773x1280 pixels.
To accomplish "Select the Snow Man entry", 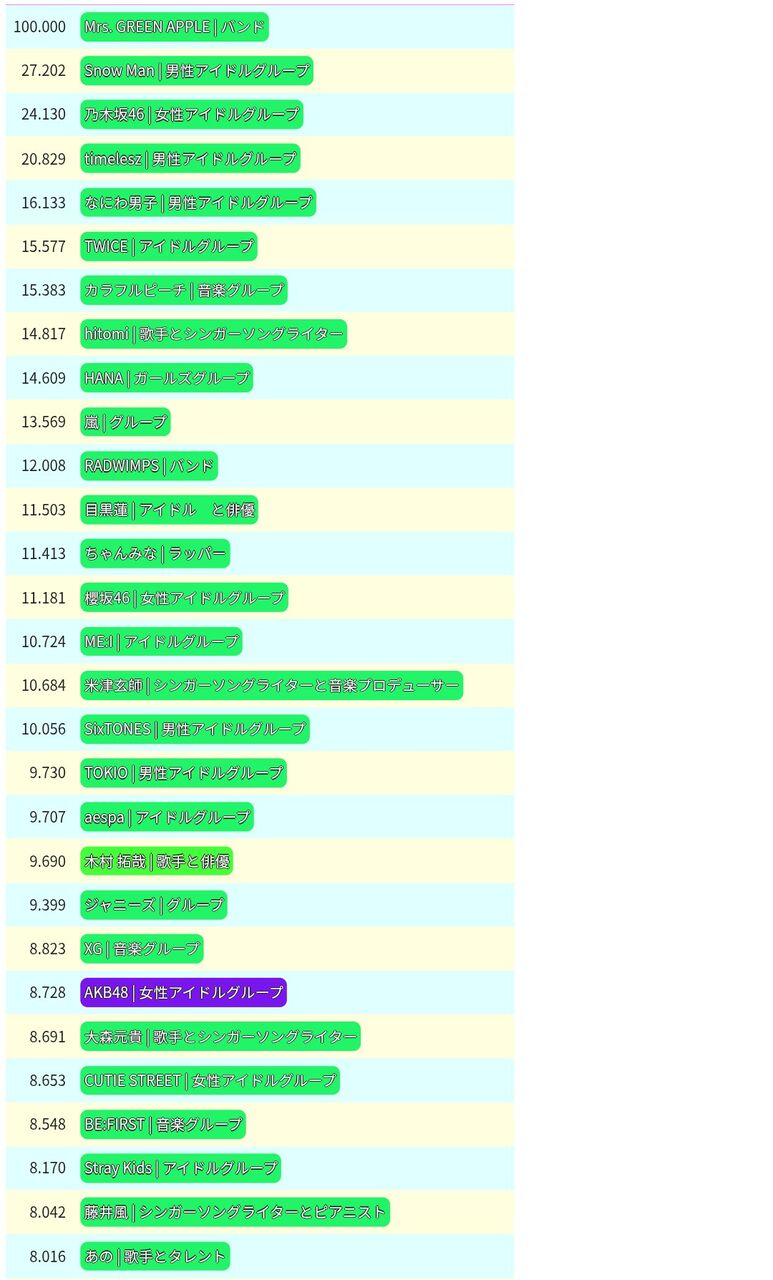I will point(197,71).
